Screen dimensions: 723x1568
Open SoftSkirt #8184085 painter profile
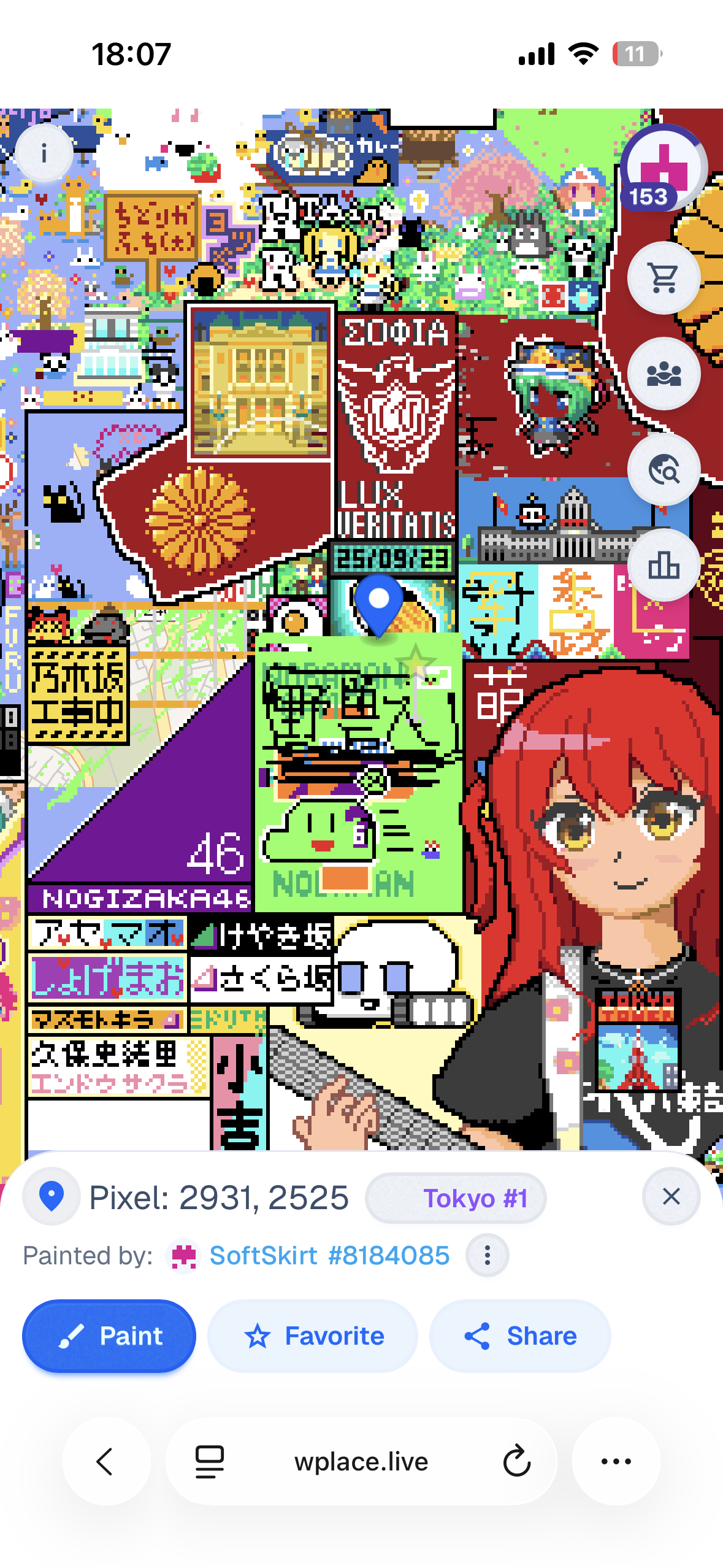[329, 1256]
